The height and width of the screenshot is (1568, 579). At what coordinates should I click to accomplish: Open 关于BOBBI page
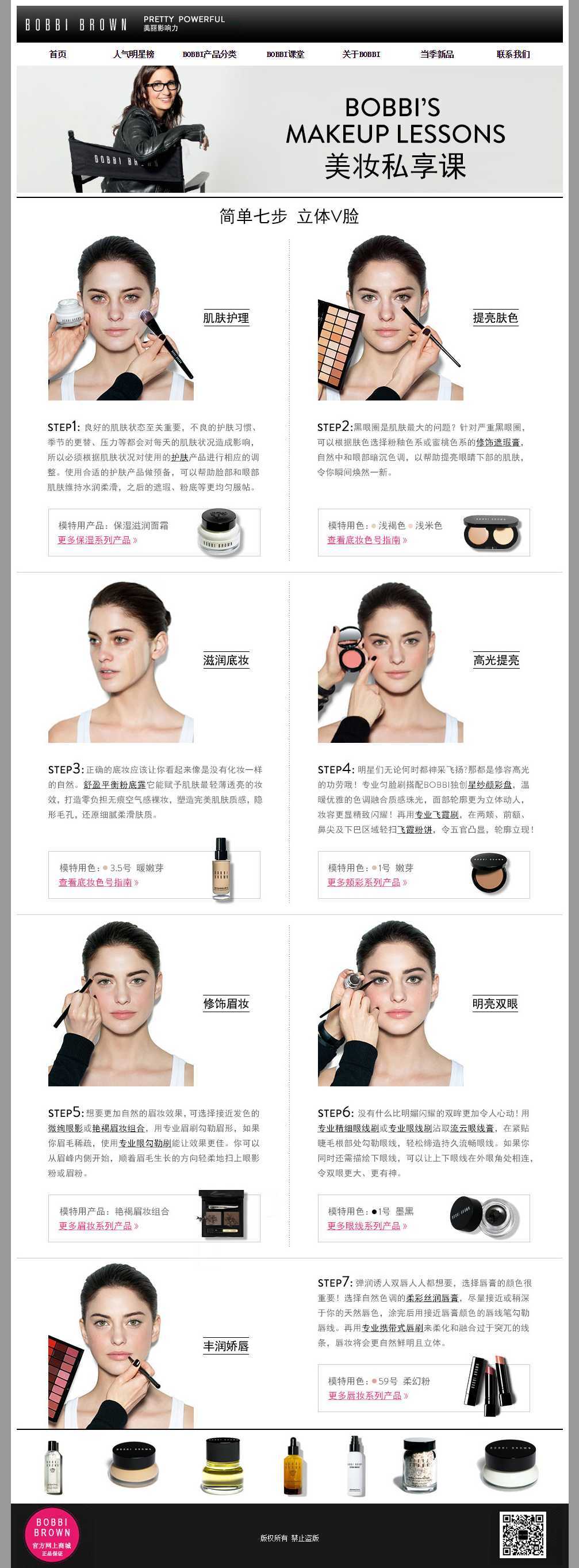(x=361, y=54)
